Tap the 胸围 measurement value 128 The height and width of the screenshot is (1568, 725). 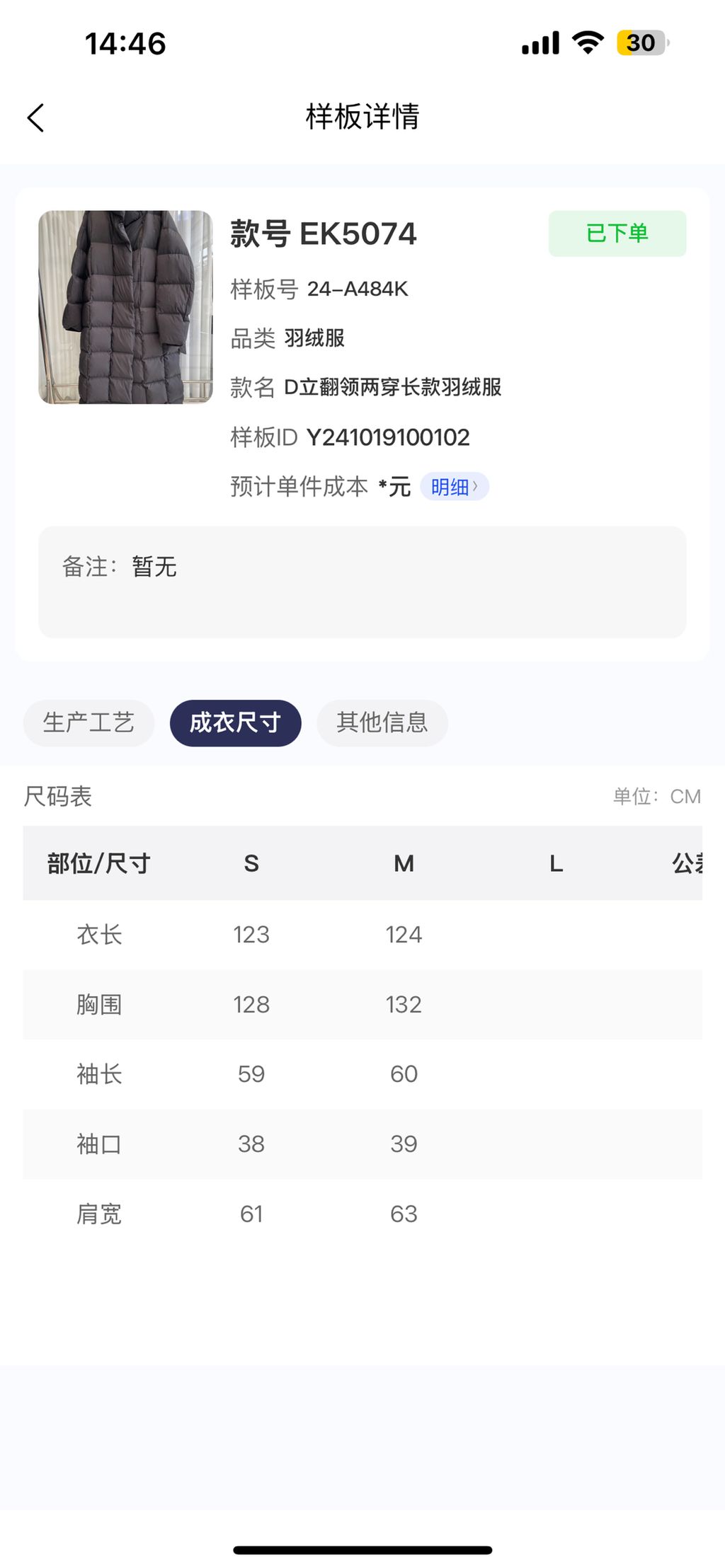pos(251,1004)
